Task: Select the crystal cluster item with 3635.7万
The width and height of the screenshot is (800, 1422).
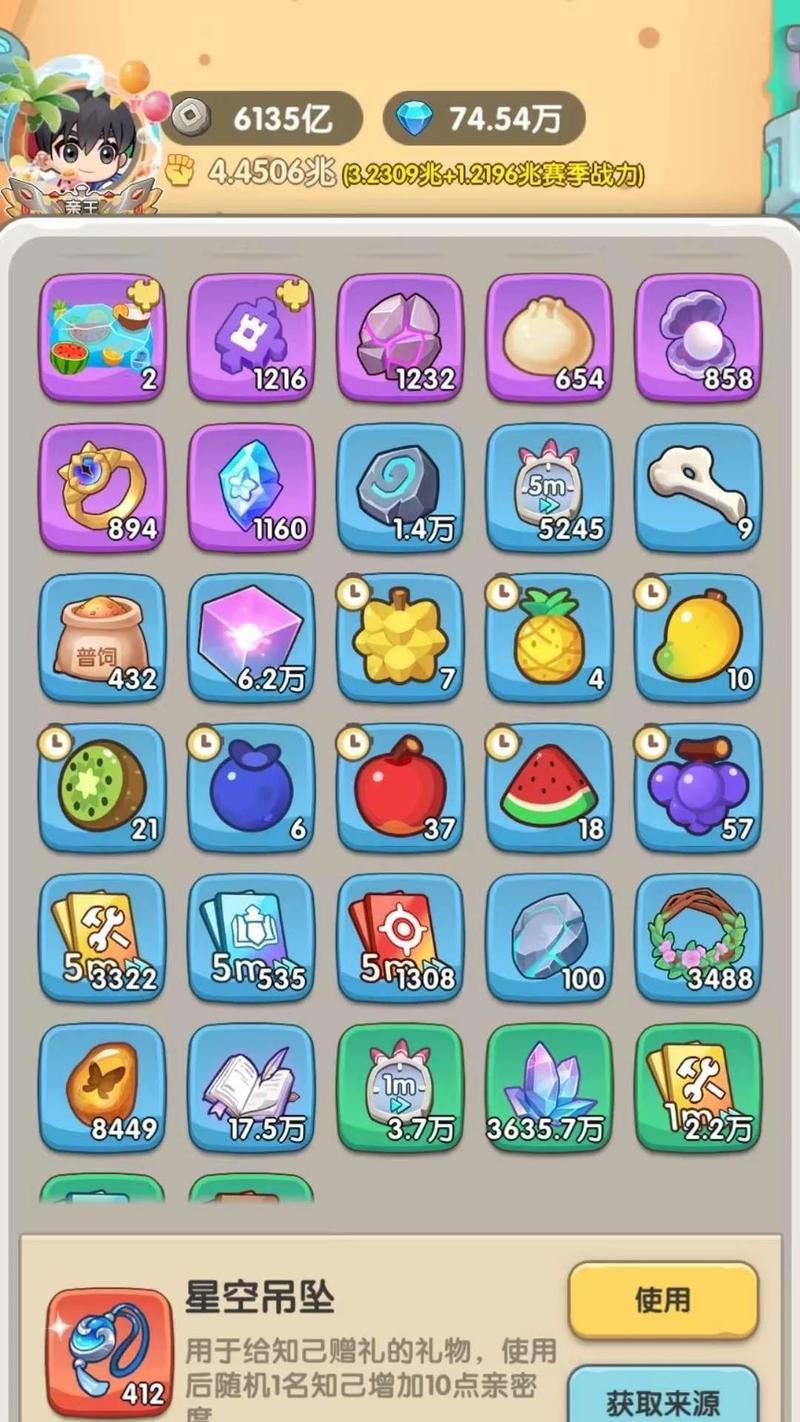Action: [x=549, y=1087]
